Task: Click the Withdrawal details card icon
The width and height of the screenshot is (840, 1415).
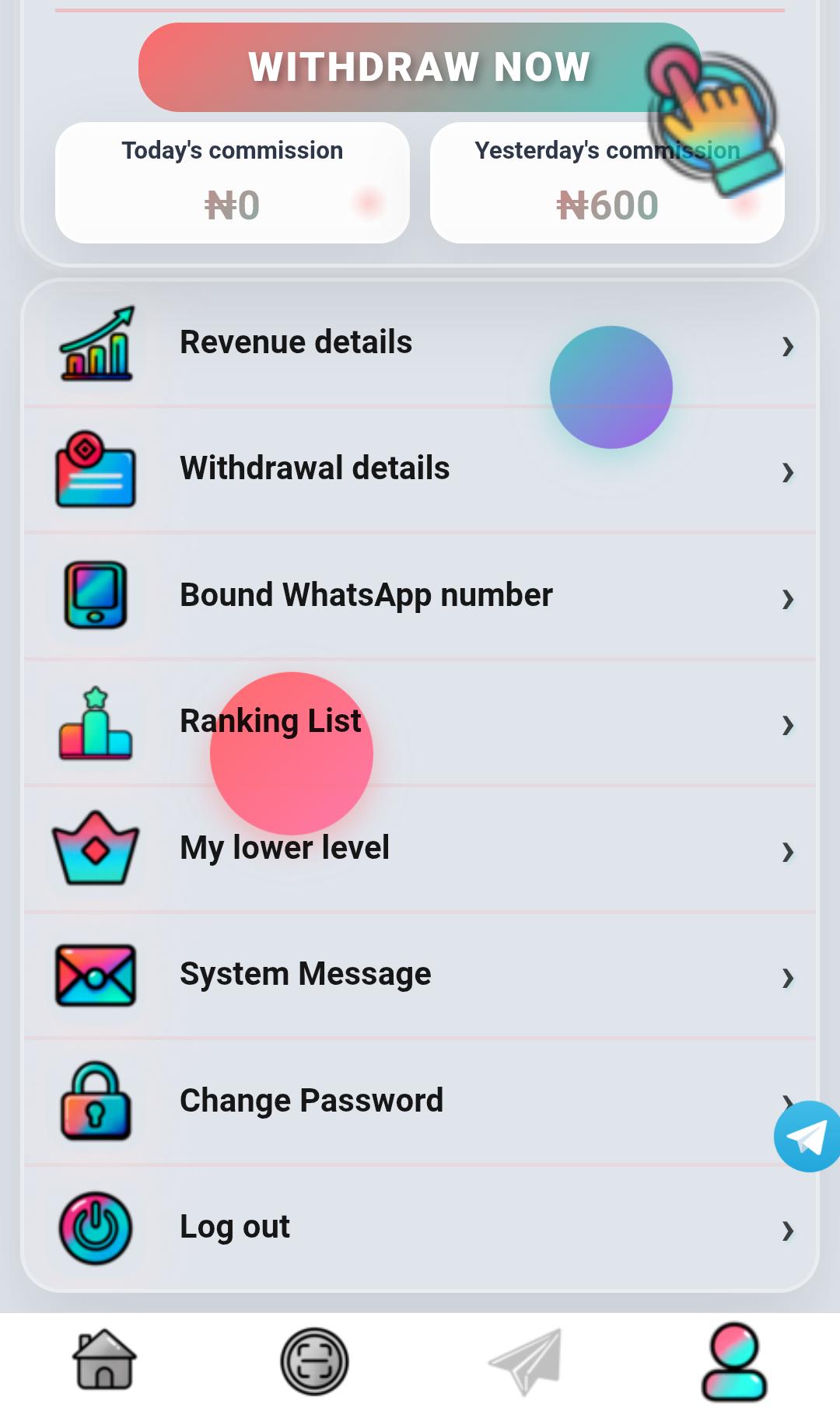Action: coord(95,469)
